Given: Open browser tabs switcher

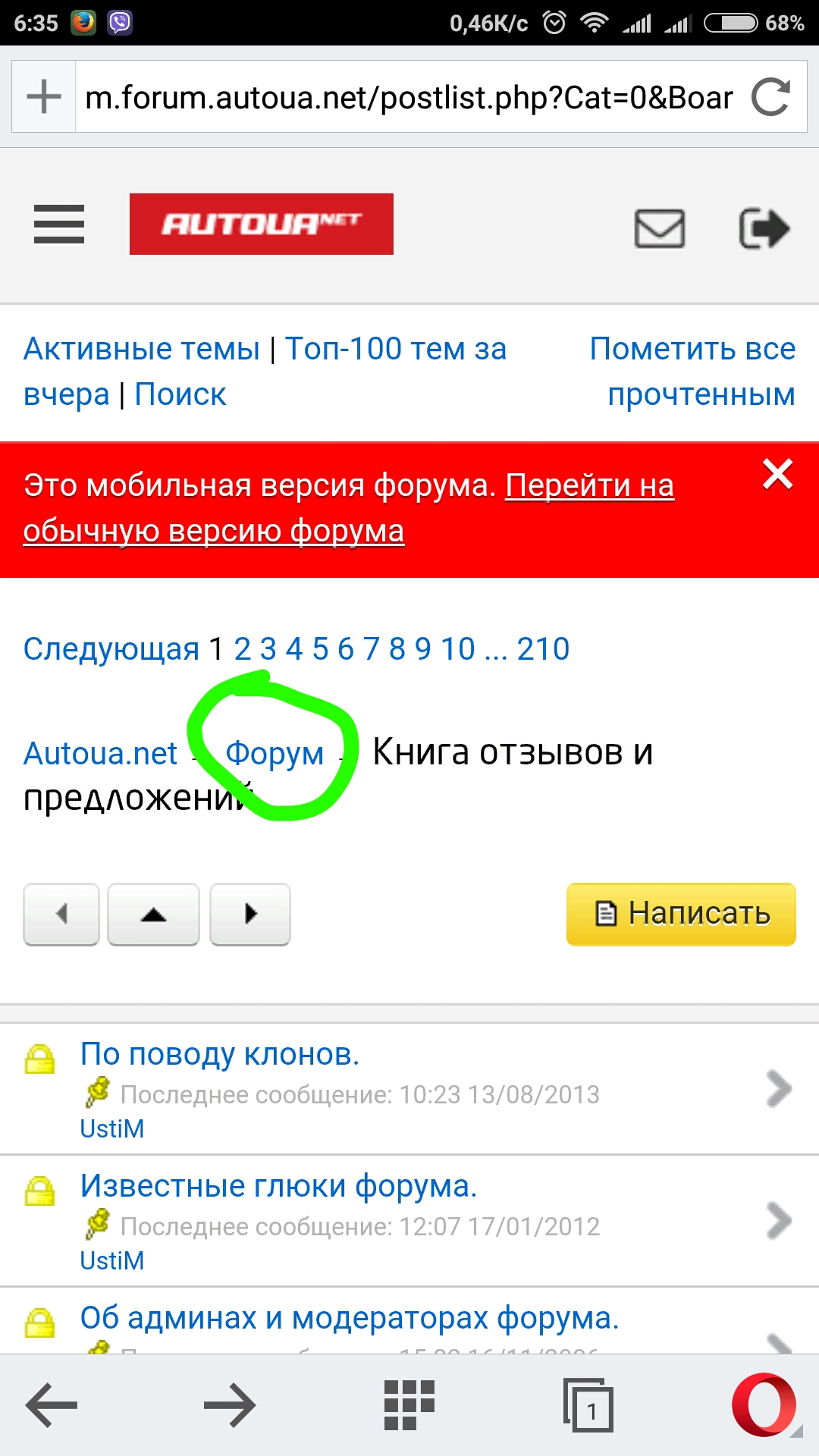Looking at the screenshot, I should (x=588, y=1405).
